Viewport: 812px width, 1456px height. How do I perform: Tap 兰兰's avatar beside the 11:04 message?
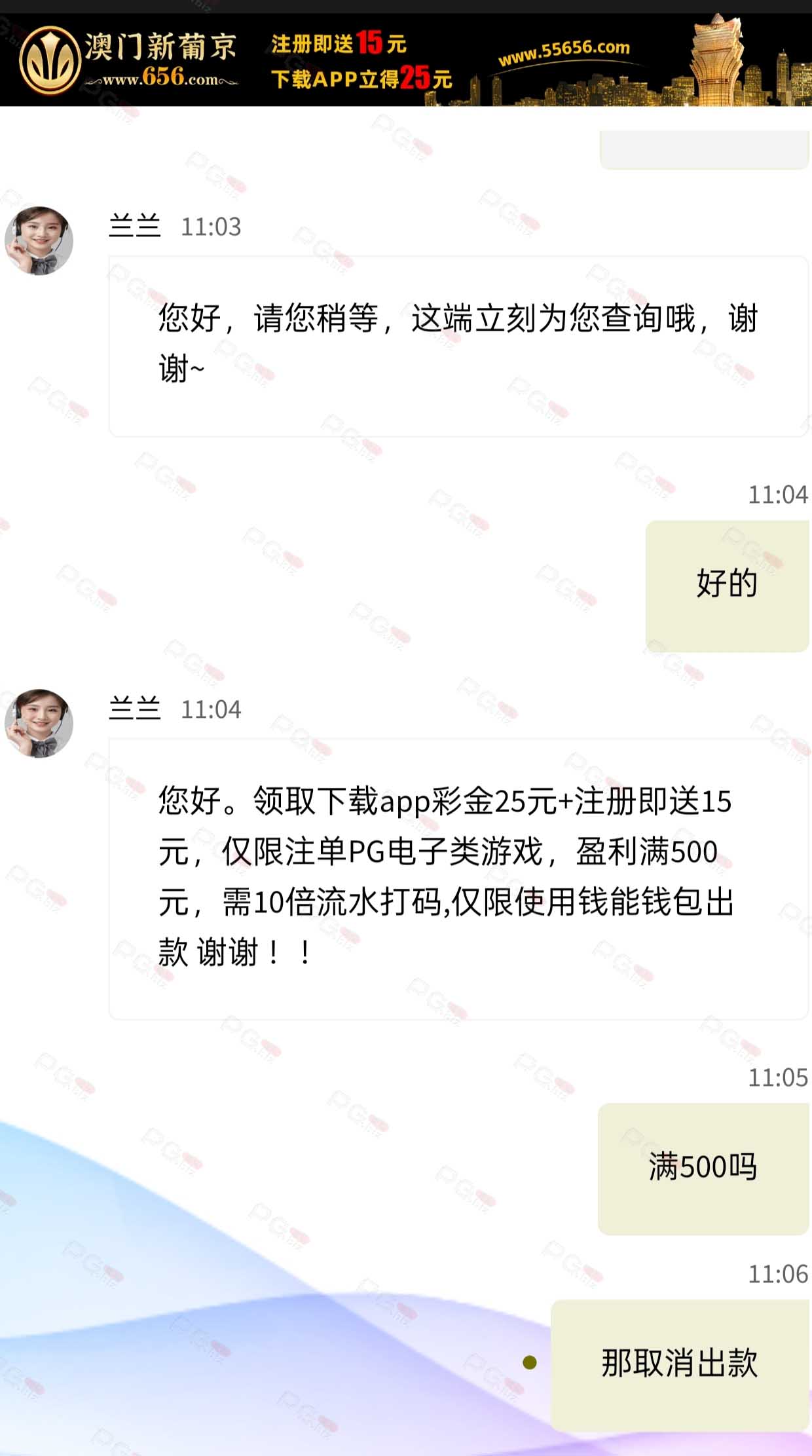(39, 723)
